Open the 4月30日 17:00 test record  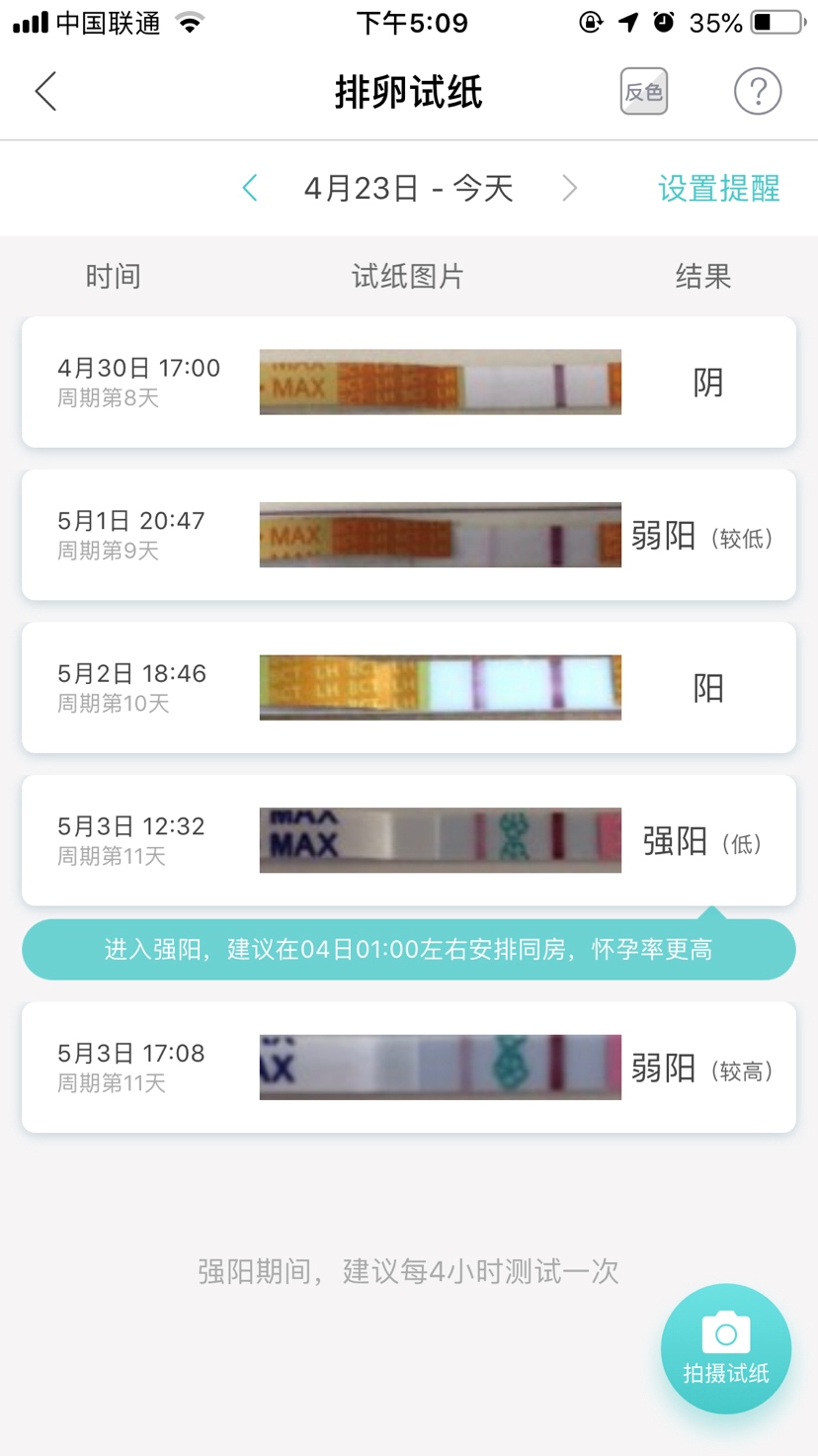click(x=408, y=382)
